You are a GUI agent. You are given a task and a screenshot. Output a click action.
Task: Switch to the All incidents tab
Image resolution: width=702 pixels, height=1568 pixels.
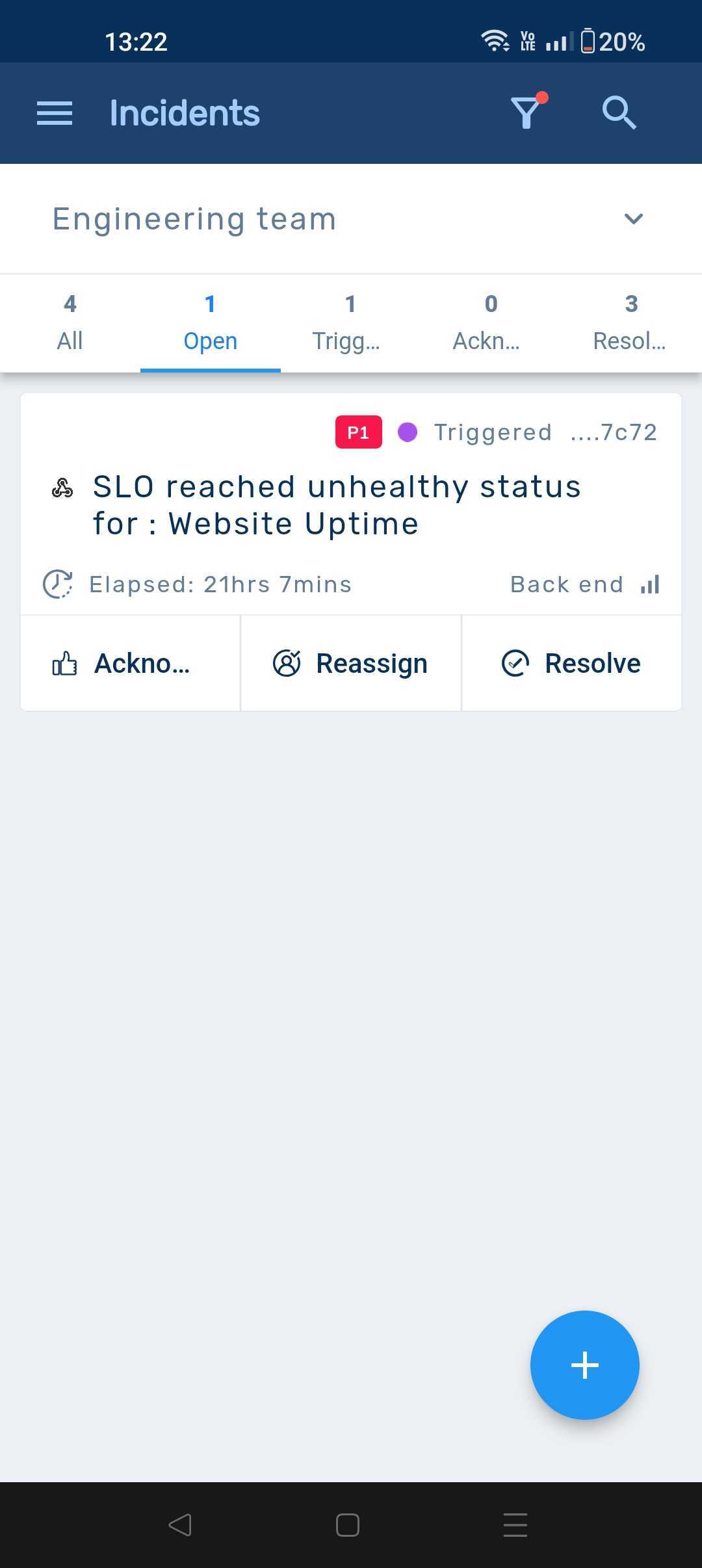point(70,322)
